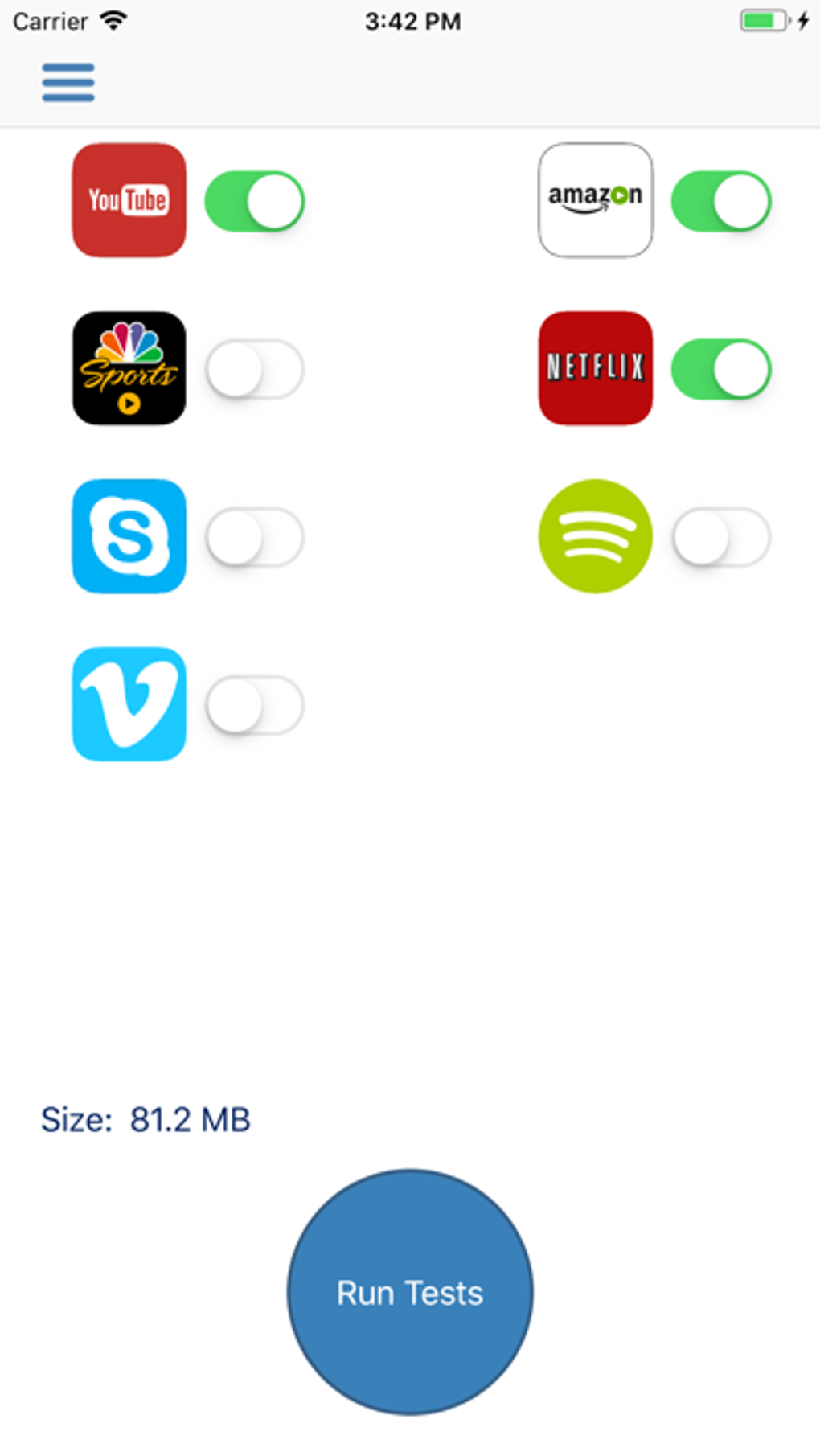Tap the Run Tests button
Viewport: 820px width, 1456px height.
point(410,1292)
